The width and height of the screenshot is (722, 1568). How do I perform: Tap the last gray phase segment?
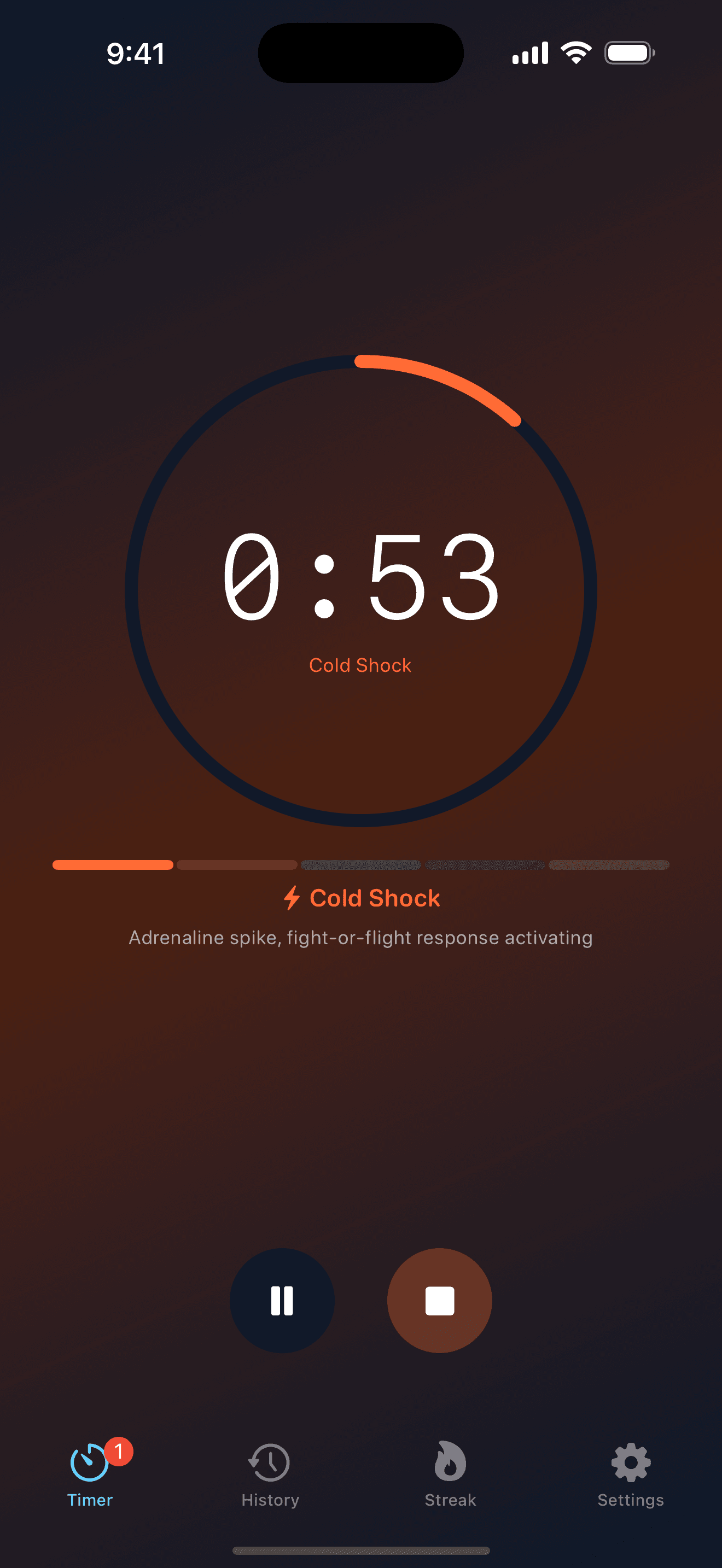click(x=609, y=864)
